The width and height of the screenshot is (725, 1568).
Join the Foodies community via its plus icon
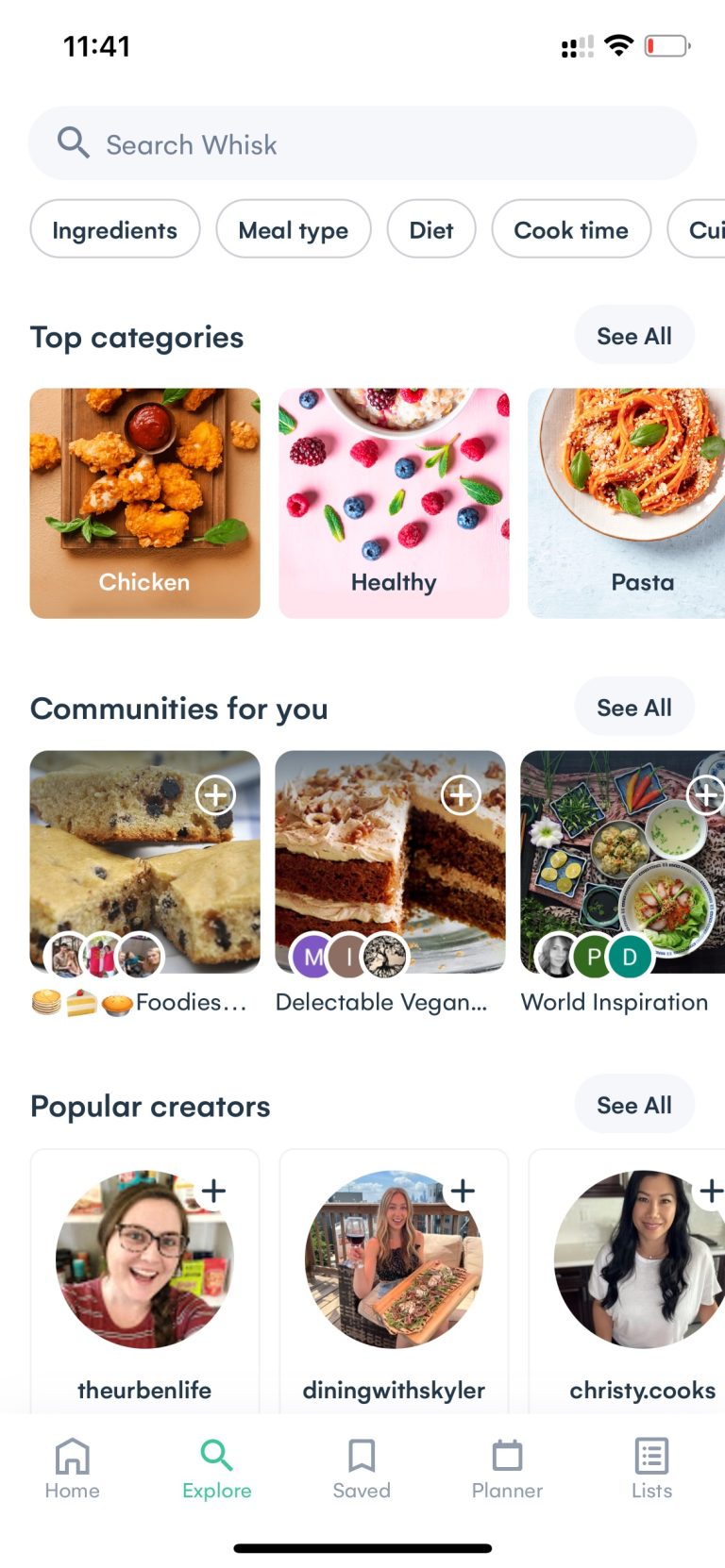[x=216, y=795]
